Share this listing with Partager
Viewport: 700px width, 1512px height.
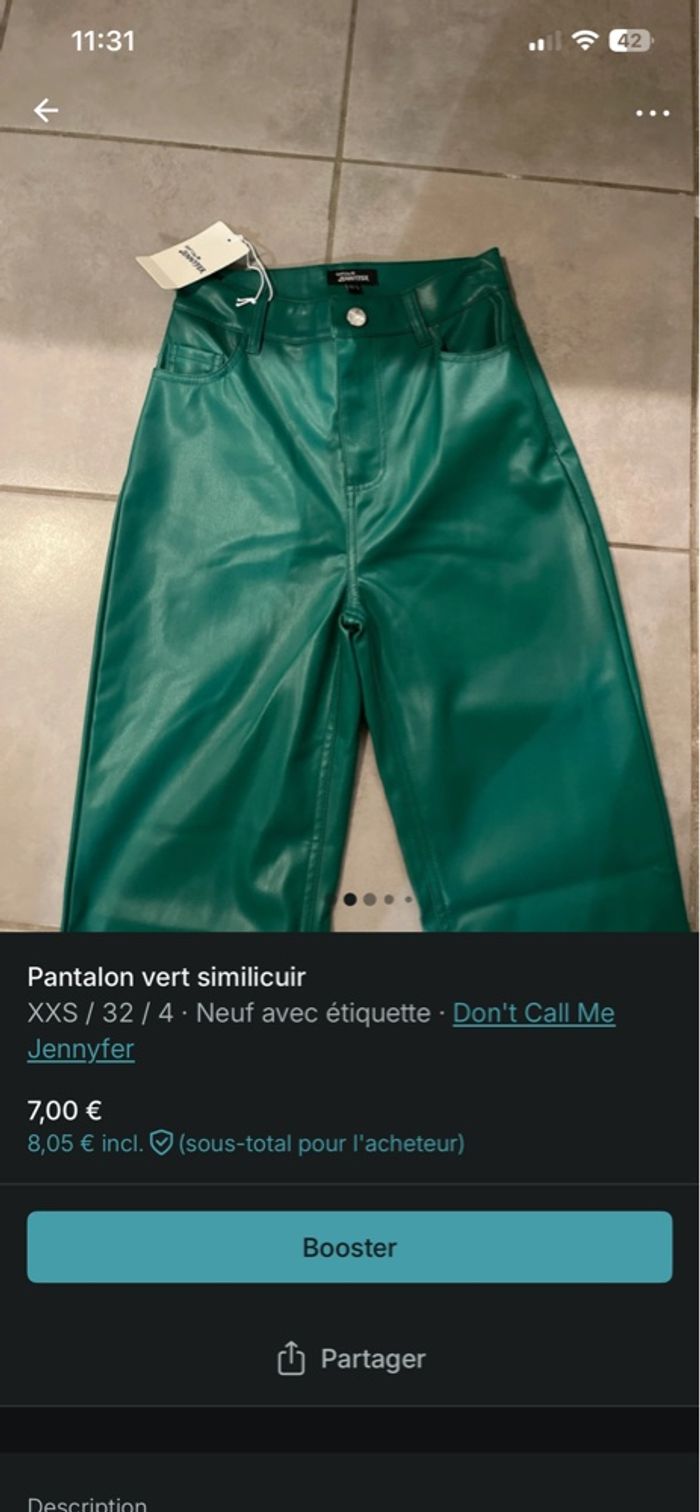pos(350,1359)
